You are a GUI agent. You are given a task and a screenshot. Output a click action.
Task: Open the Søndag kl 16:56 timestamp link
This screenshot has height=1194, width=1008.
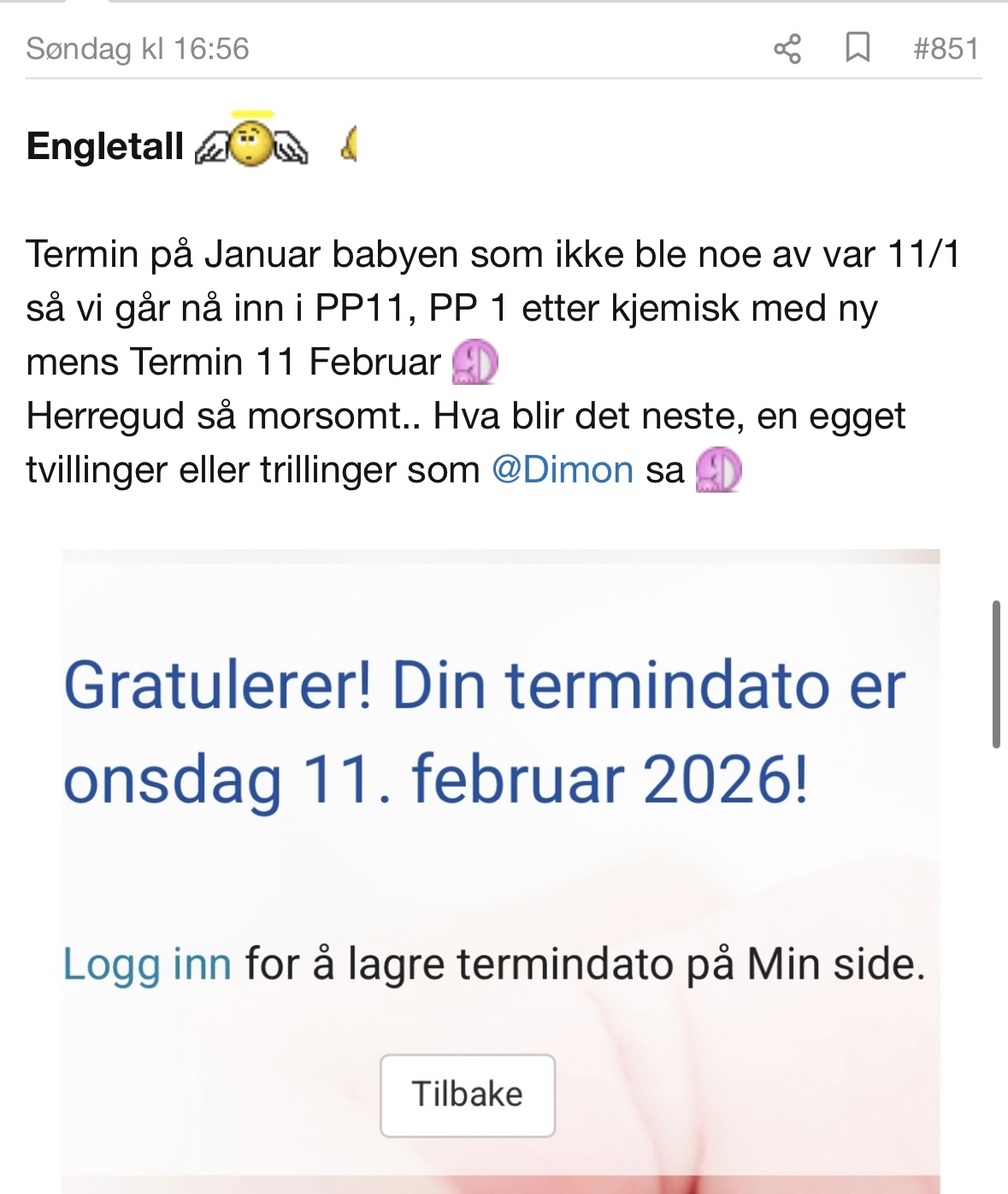138,49
